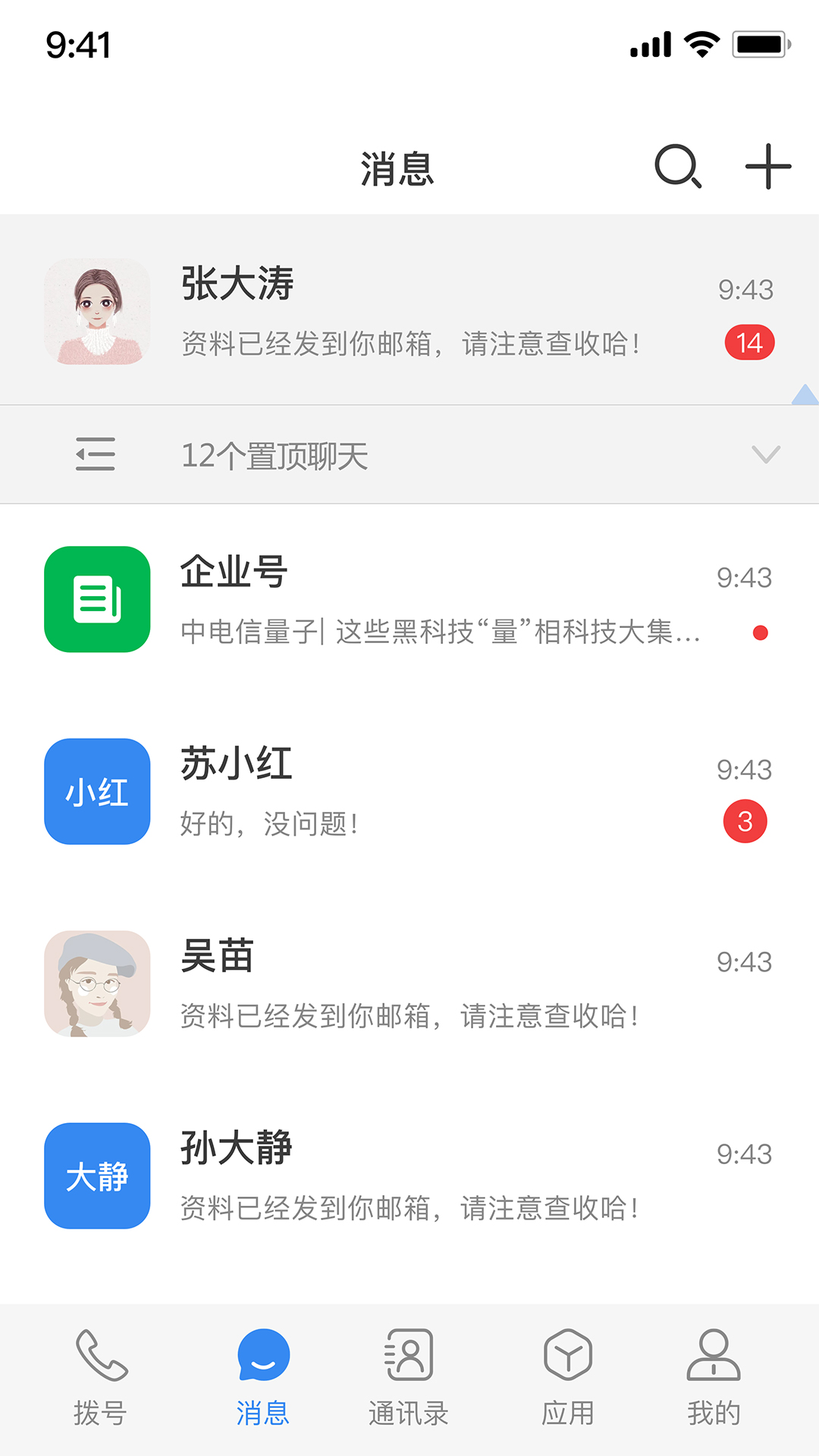The image size is (819, 1456).
Task: Switch to the 应用 tab
Action: (567, 1378)
